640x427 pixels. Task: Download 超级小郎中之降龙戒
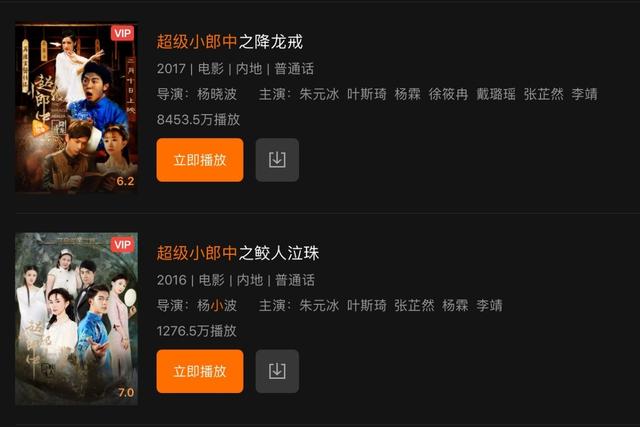pyautogui.click(x=277, y=160)
